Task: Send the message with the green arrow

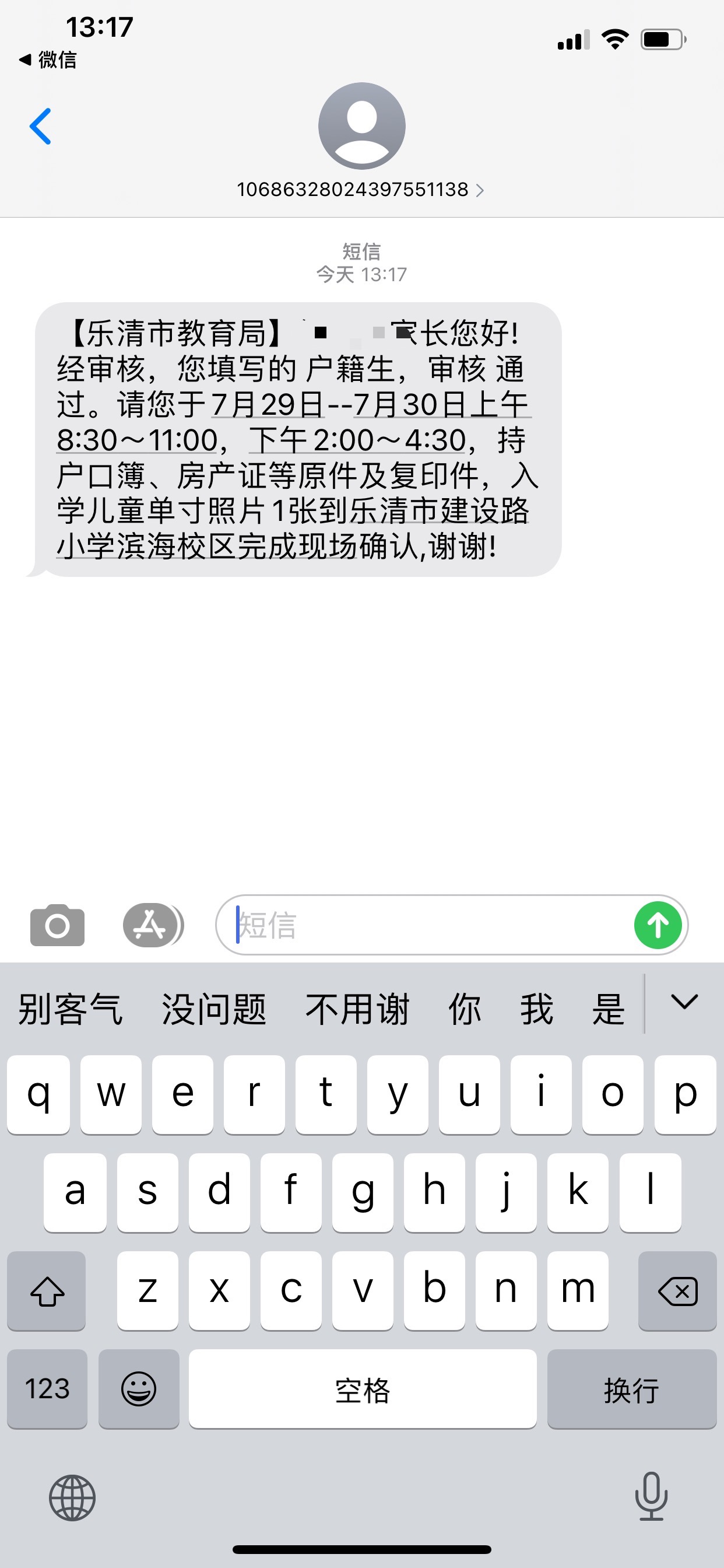Action: pos(658,925)
